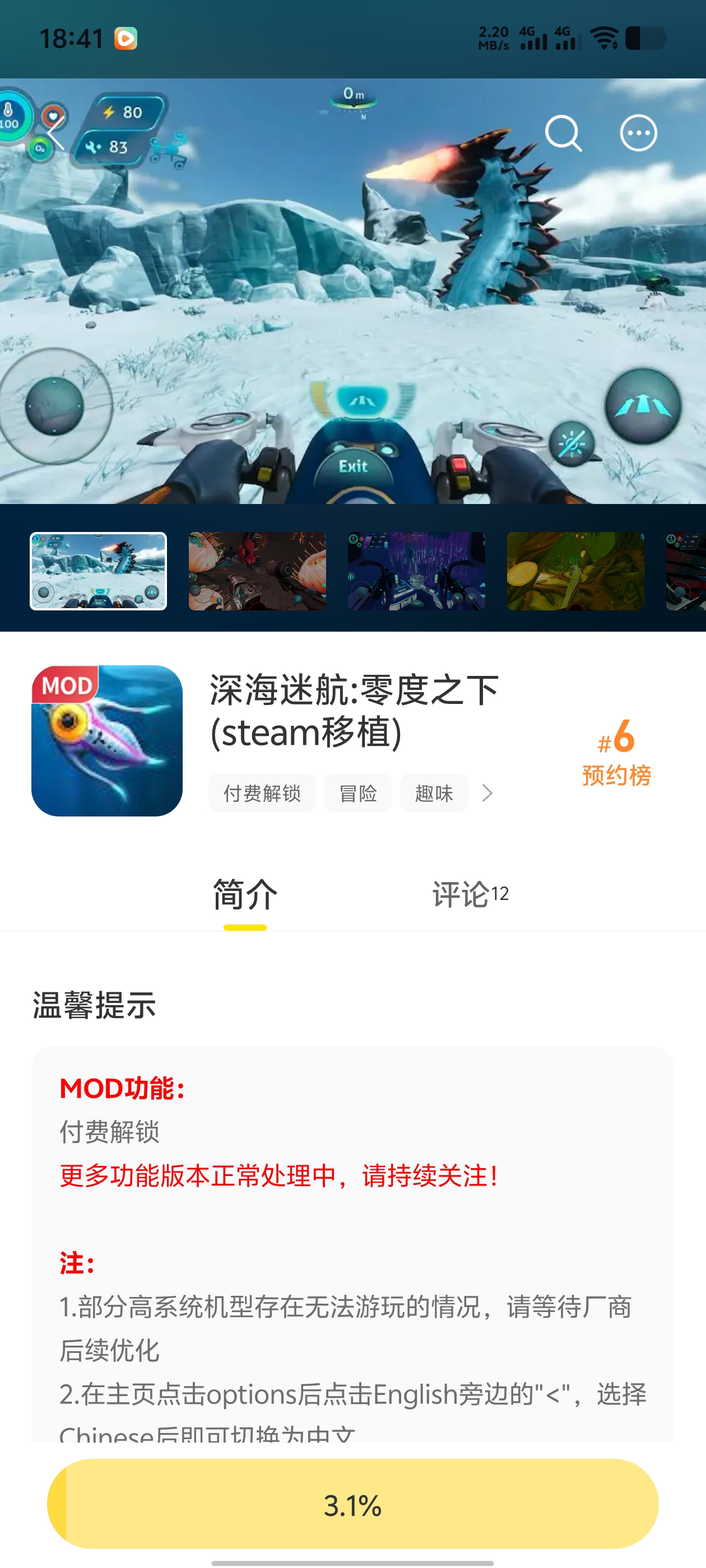Open search via the magnifier icon

point(563,133)
